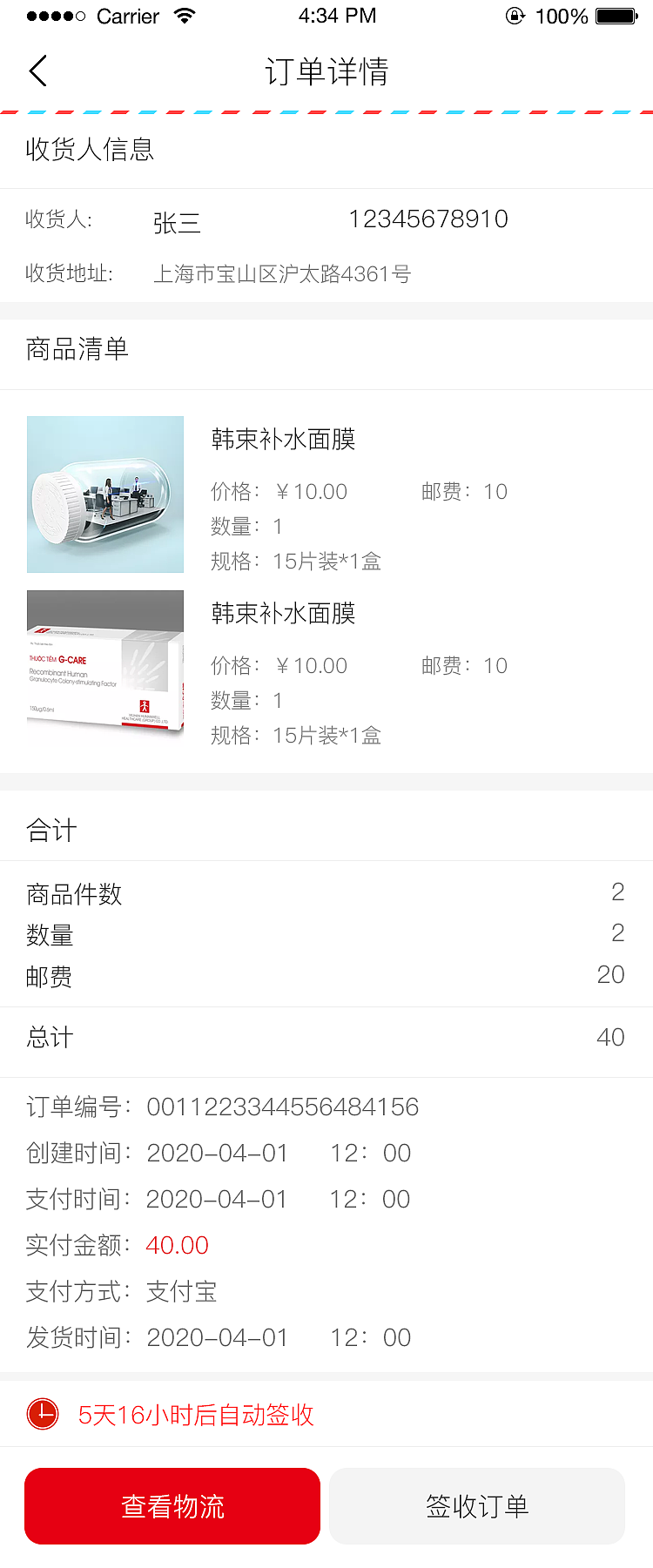Tap the red clock countdown icon
The height and width of the screenshot is (1568, 653).
(x=44, y=1415)
